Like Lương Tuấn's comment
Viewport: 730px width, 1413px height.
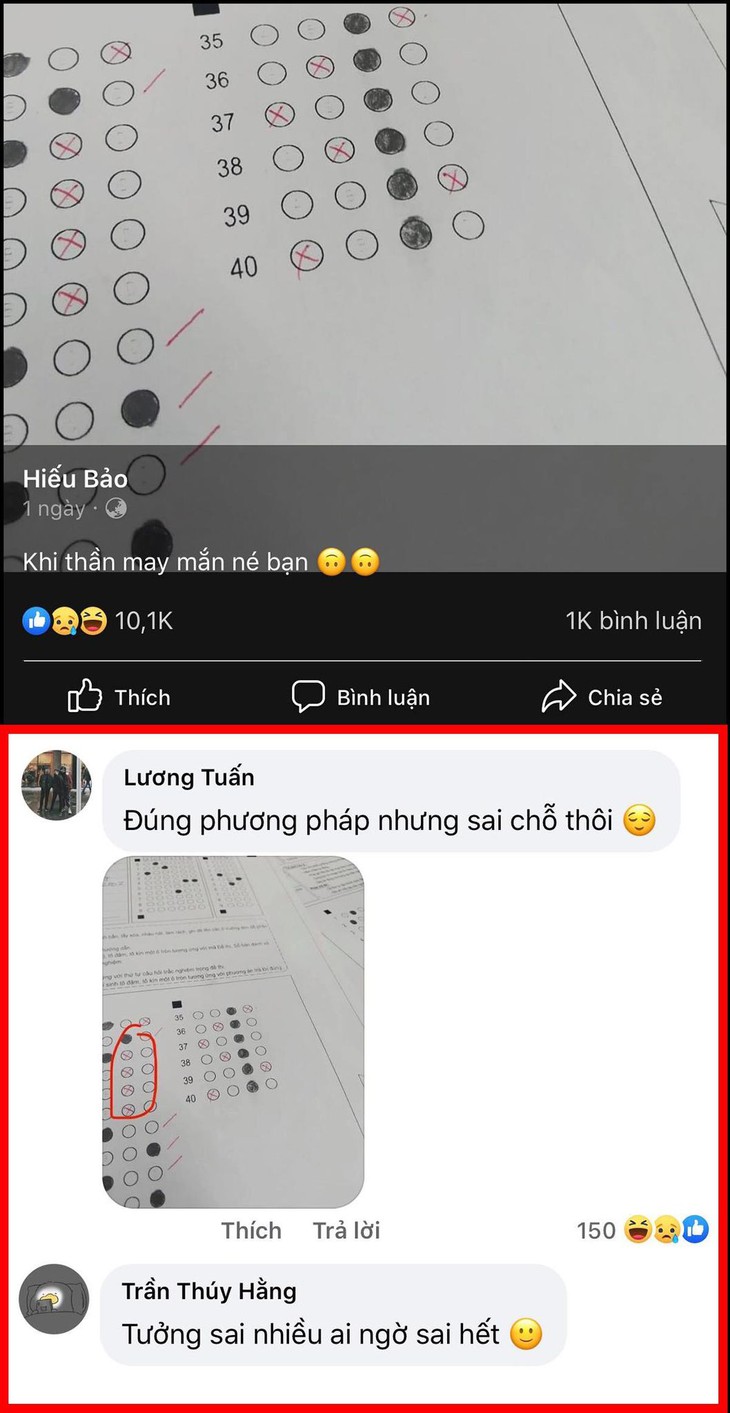click(251, 1230)
